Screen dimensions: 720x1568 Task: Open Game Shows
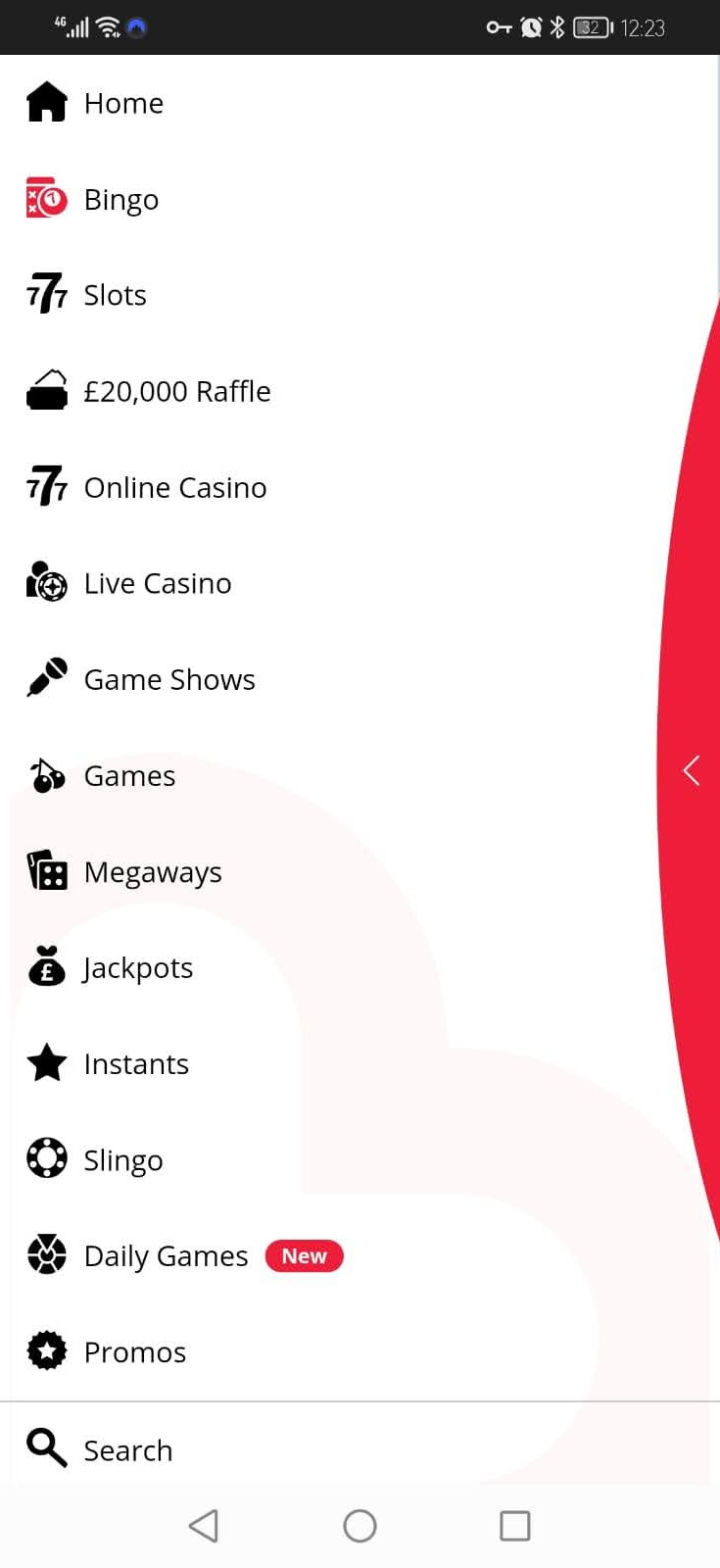tap(168, 679)
